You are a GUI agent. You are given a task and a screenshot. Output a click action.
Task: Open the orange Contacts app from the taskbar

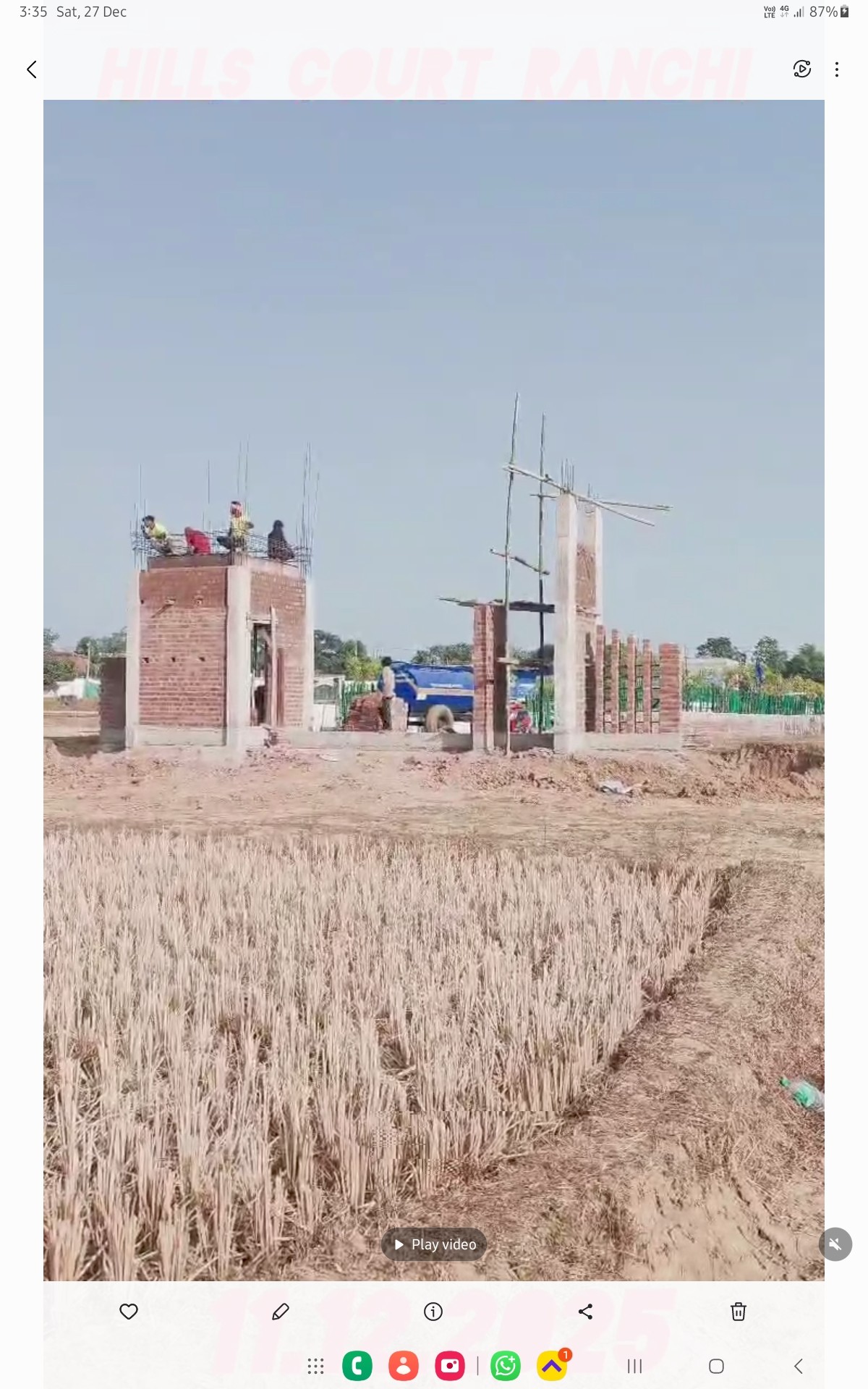pyautogui.click(x=404, y=1366)
